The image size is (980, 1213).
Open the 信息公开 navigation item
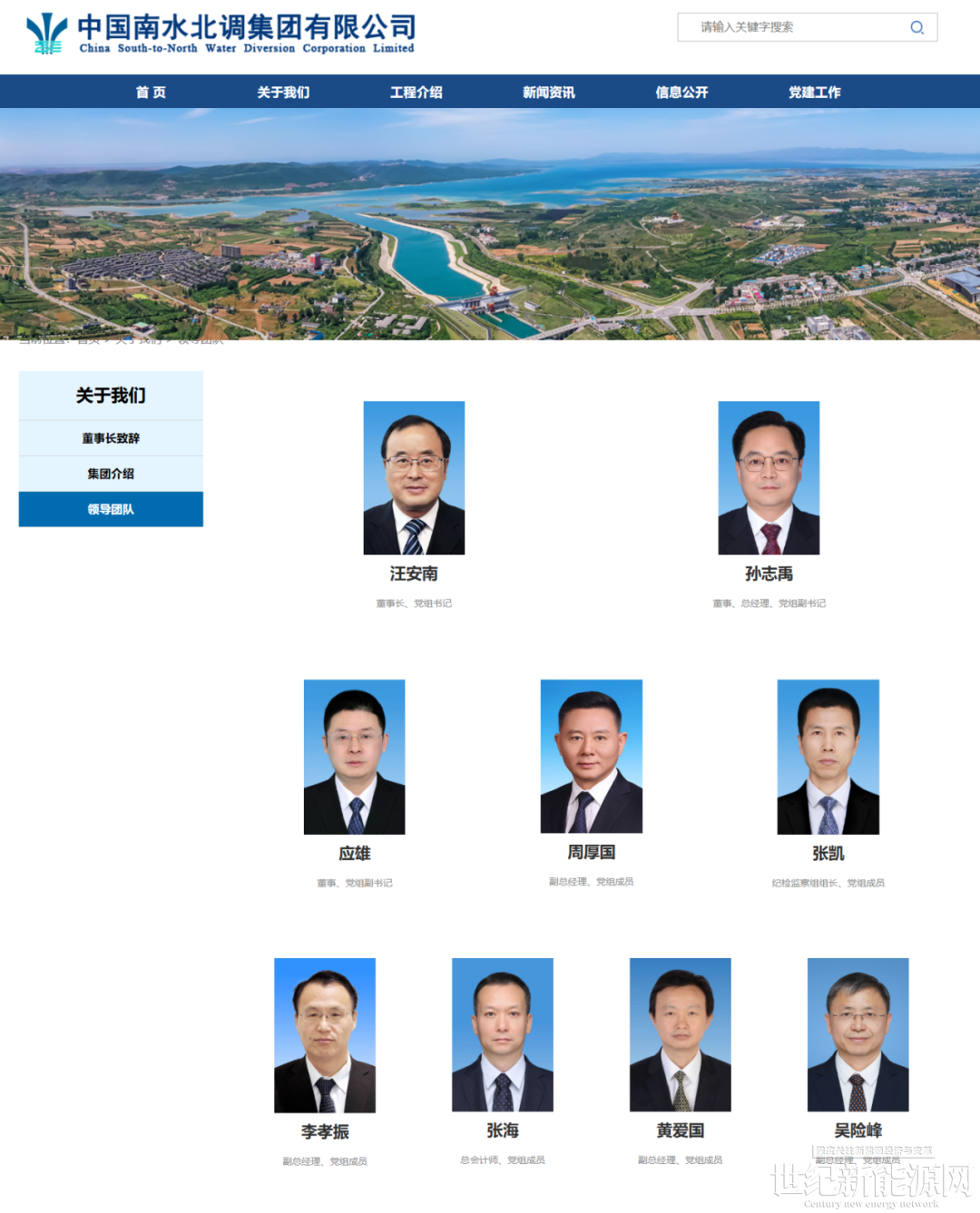coord(681,92)
